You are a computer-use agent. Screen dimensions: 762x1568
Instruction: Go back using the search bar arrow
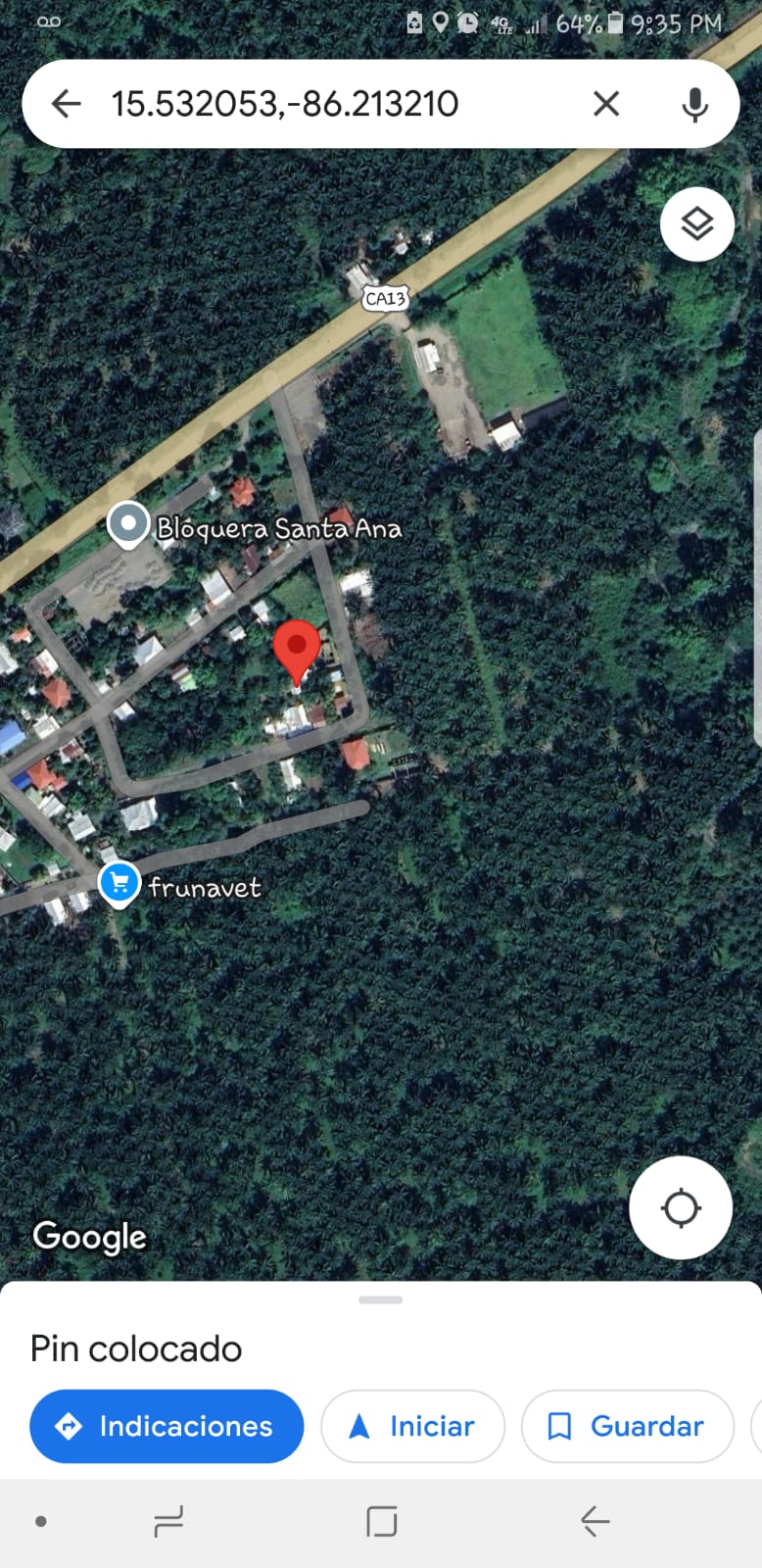[66, 103]
